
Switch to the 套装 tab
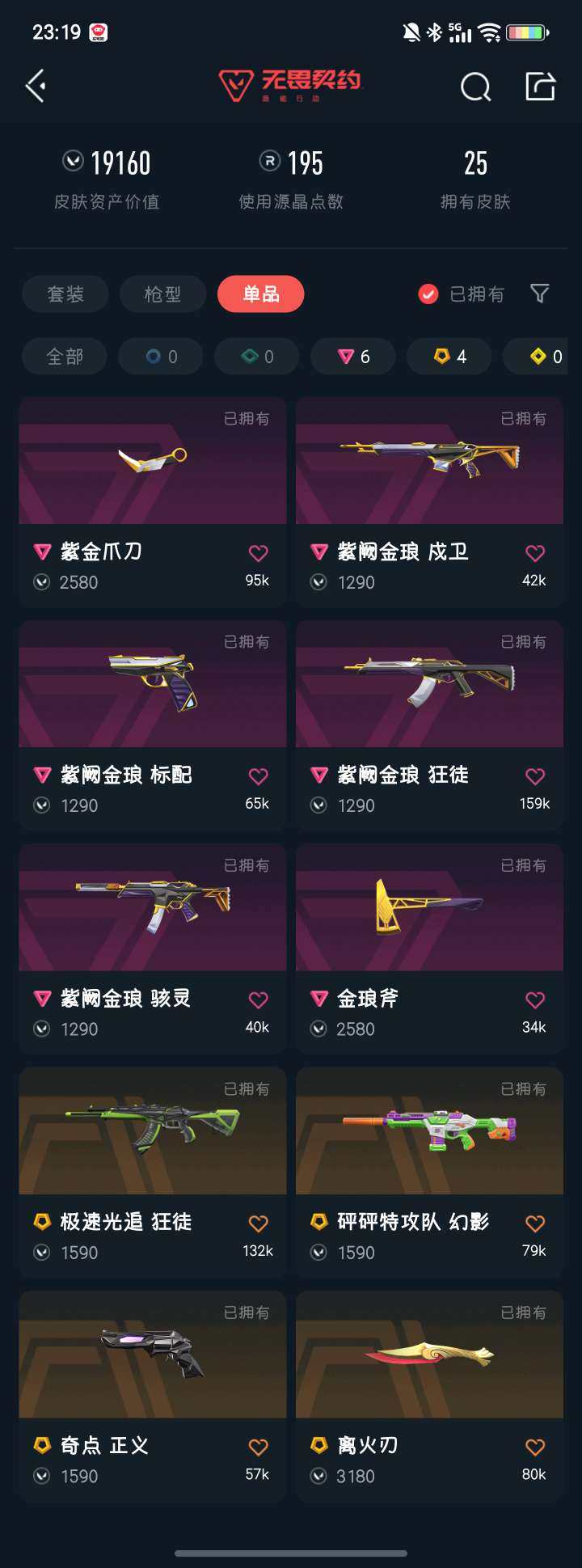[65, 294]
